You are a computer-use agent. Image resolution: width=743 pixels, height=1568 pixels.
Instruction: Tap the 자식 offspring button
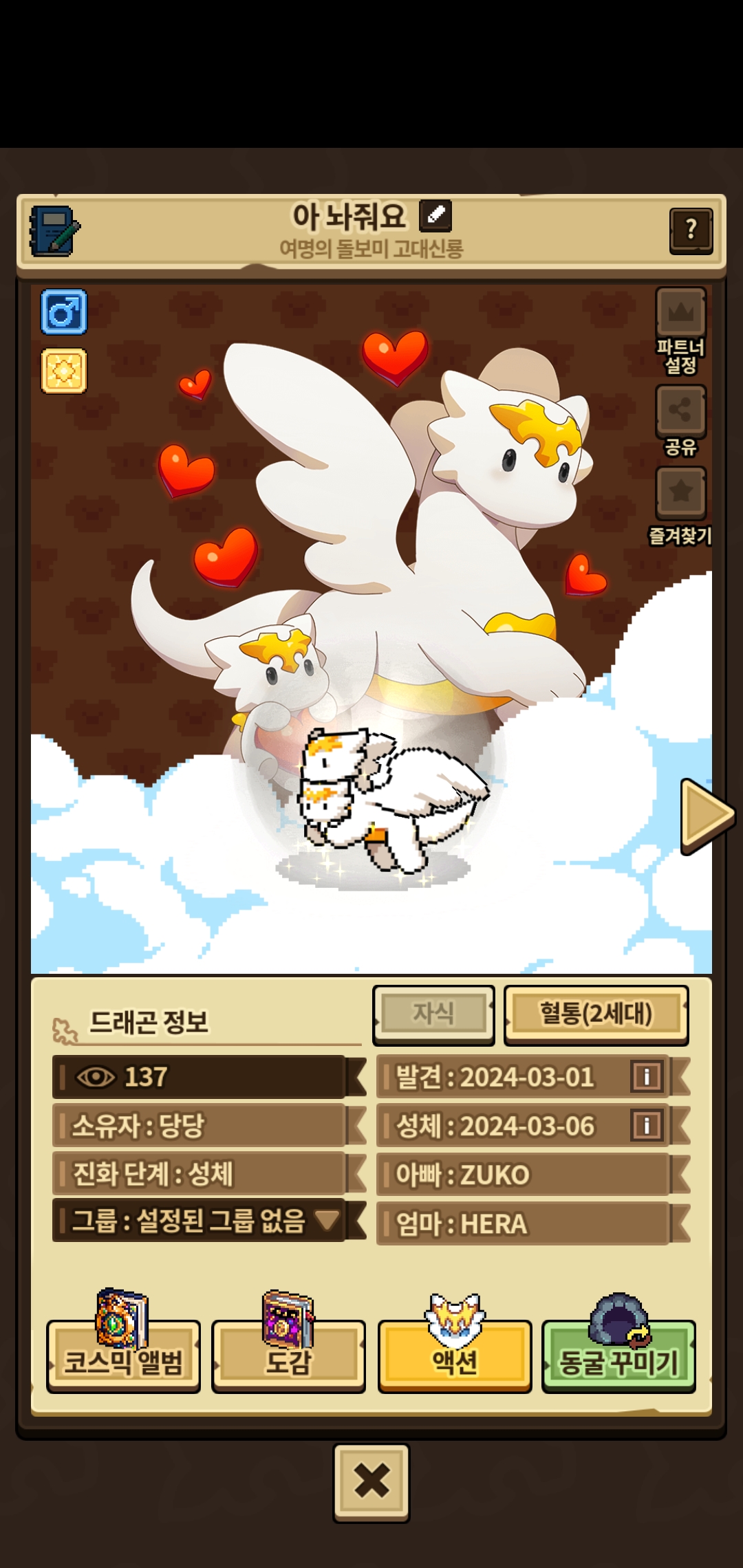(x=433, y=1014)
